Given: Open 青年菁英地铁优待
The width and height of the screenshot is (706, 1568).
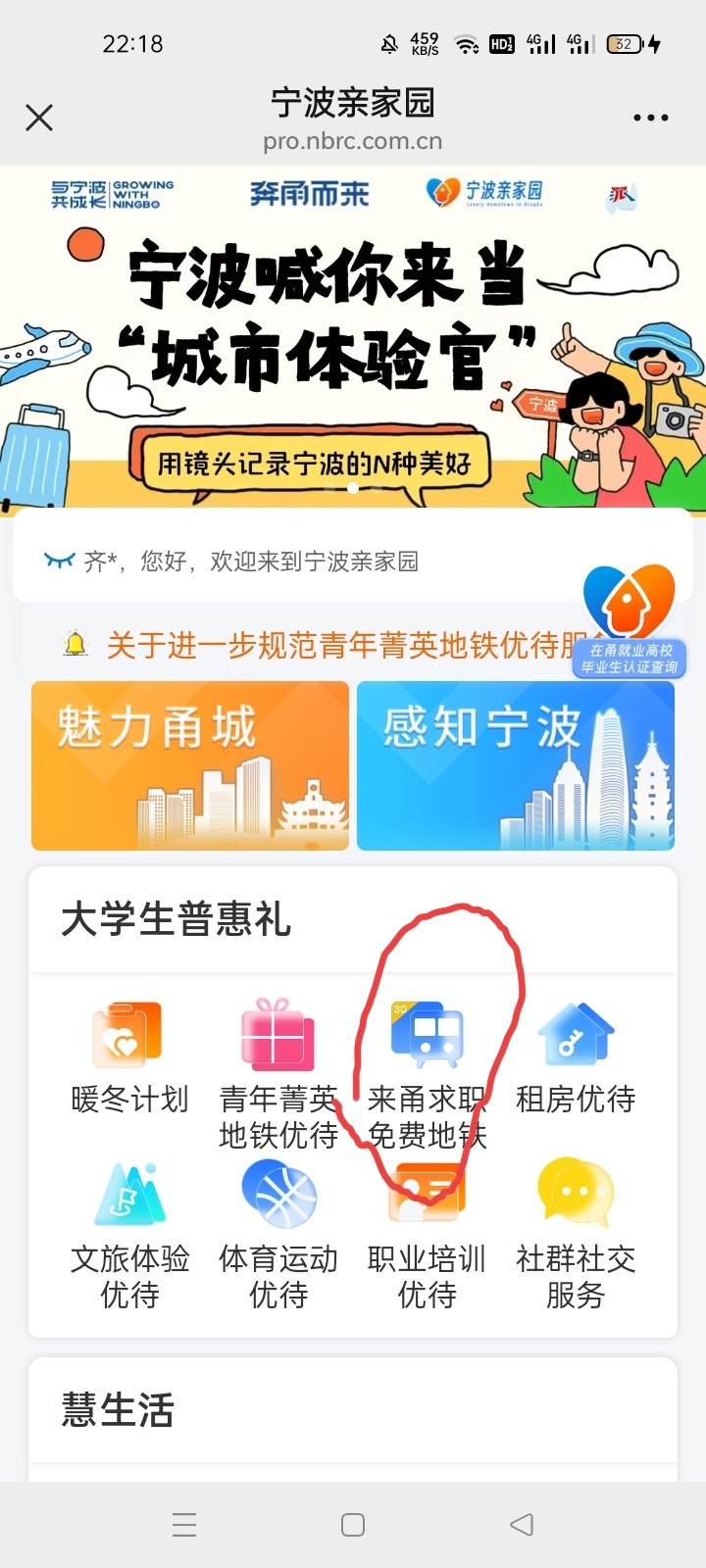Looking at the screenshot, I should [278, 1068].
